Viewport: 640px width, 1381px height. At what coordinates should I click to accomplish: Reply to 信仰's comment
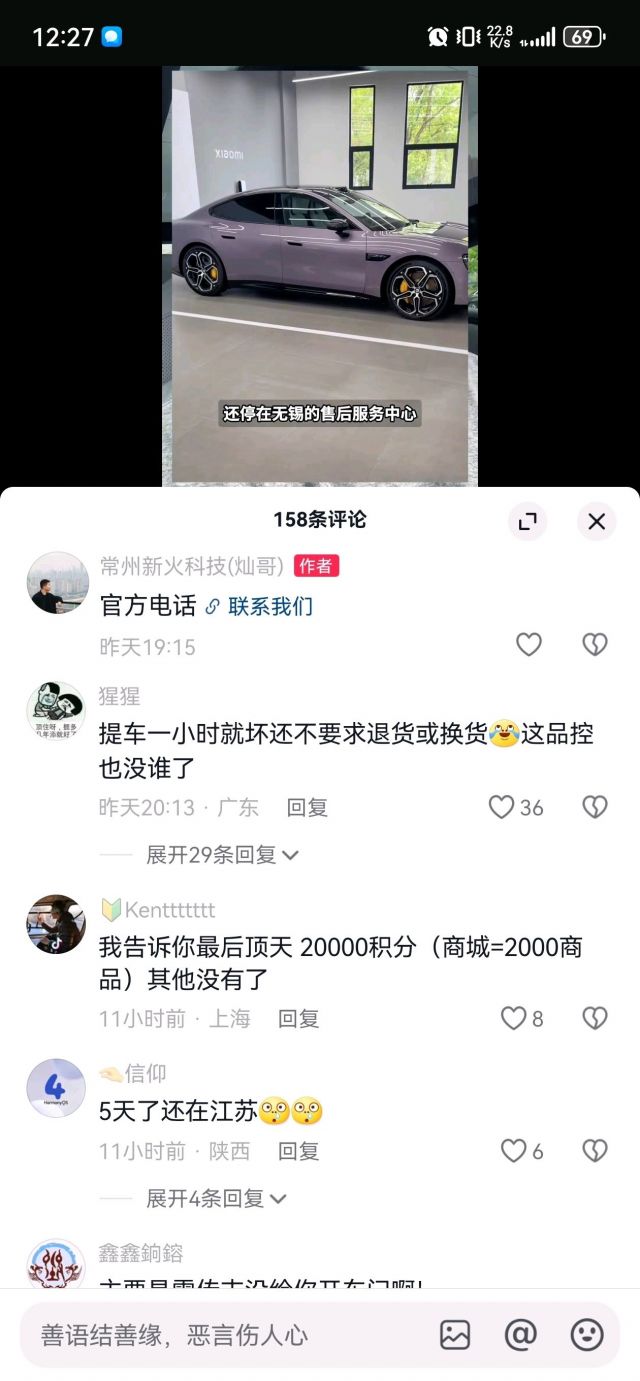(298, 1151)
